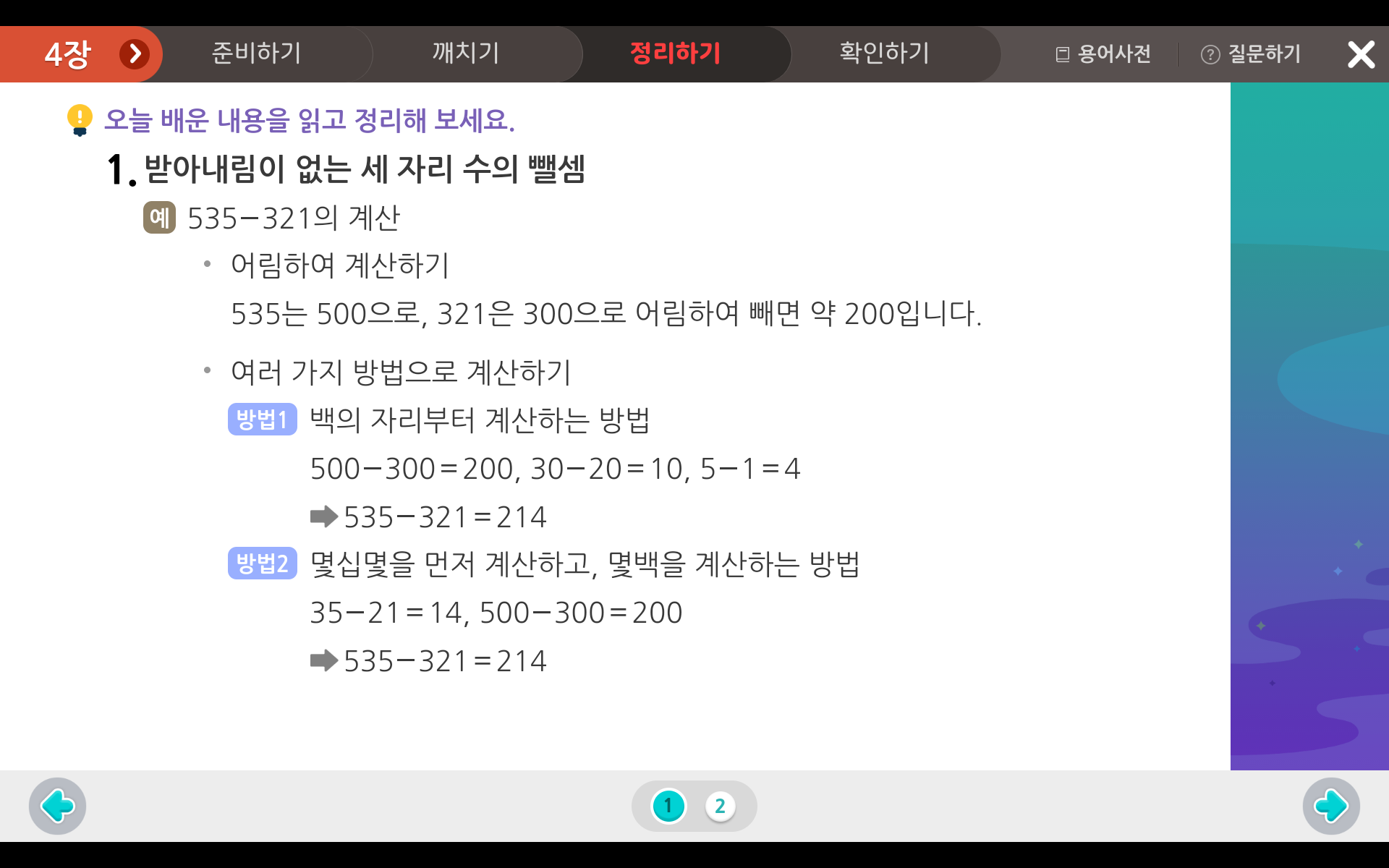This screenshot has width=1389, height=868.
Task: Switch to the 준비하기 tab
Action: pos(256,54)
